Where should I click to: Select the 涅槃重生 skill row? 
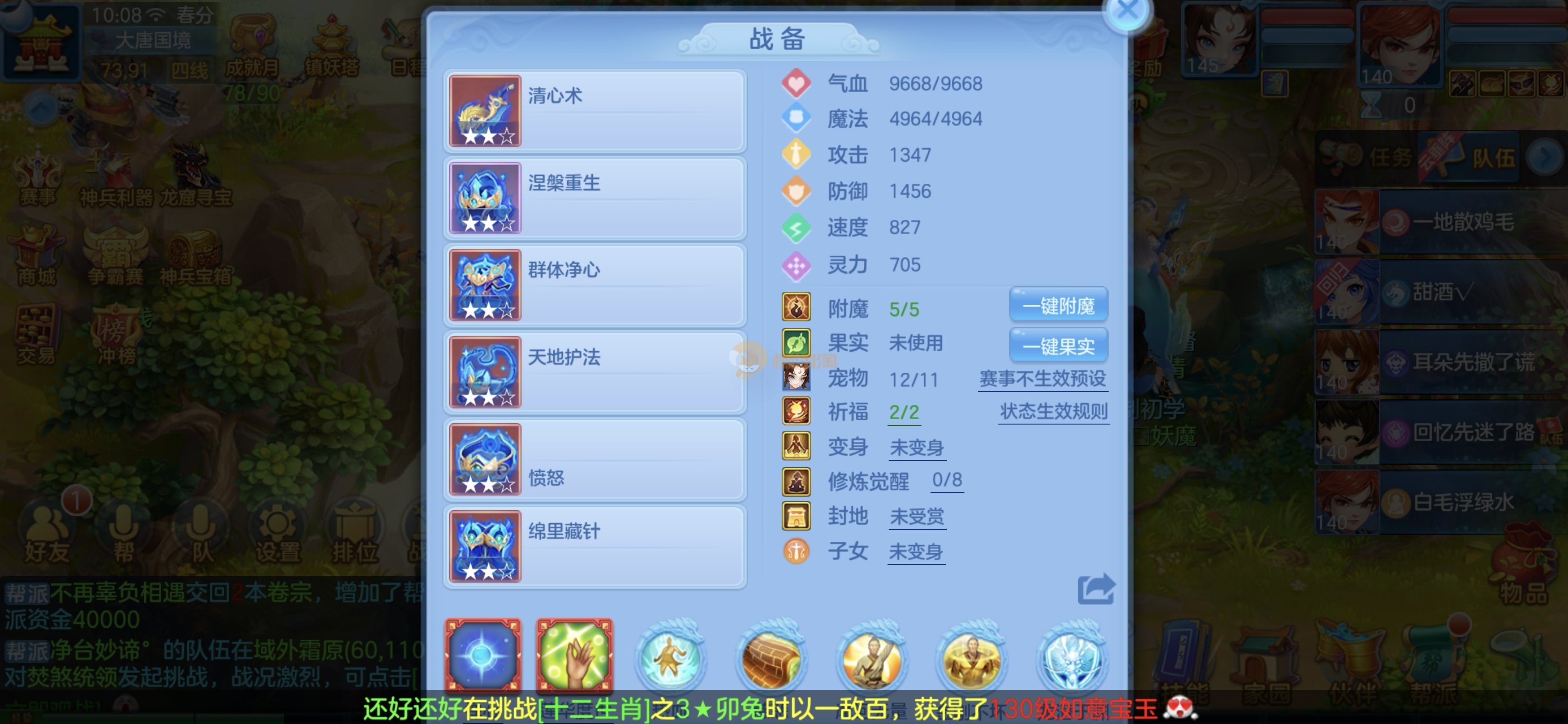pyautogui.click(x=595, y=198)
